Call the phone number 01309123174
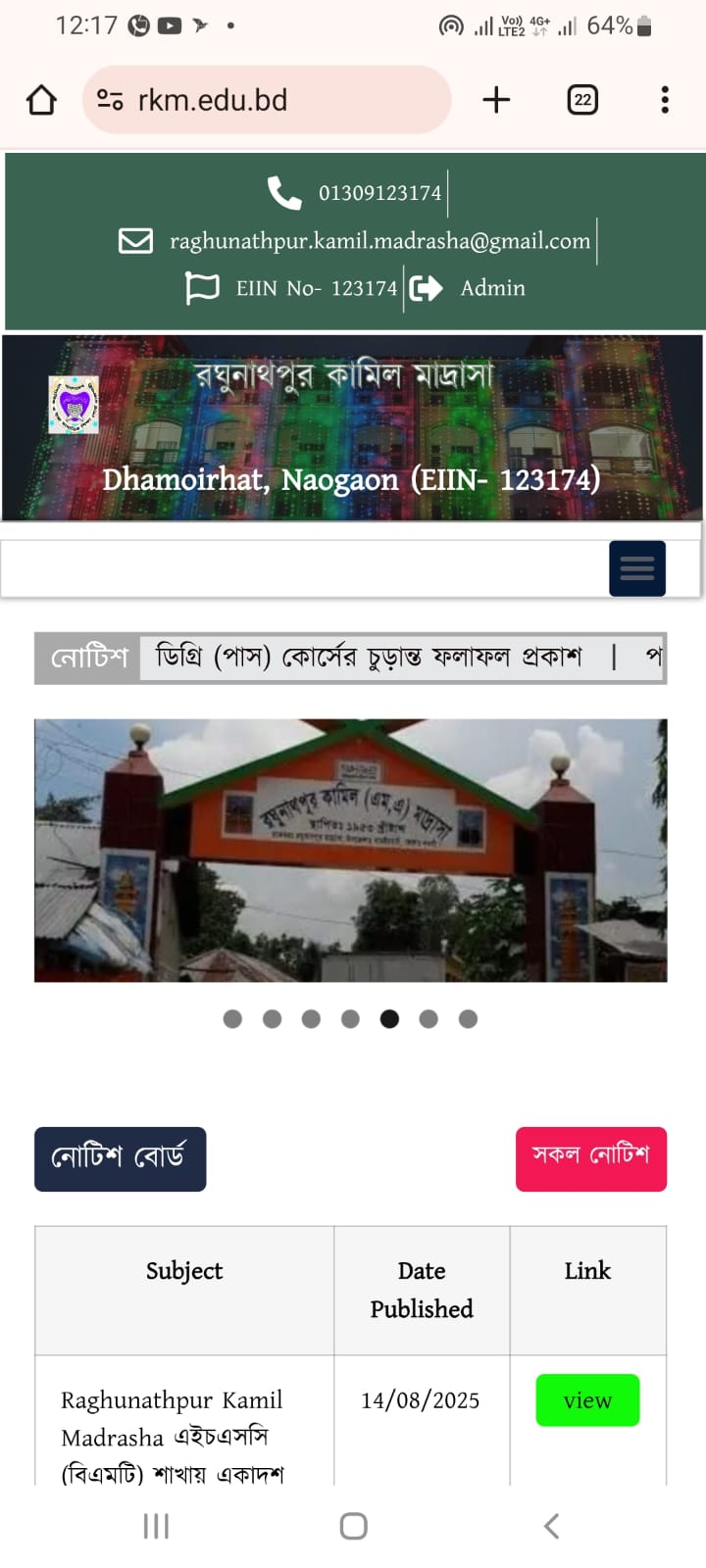 pyautogui.click(x=379, y=193)
